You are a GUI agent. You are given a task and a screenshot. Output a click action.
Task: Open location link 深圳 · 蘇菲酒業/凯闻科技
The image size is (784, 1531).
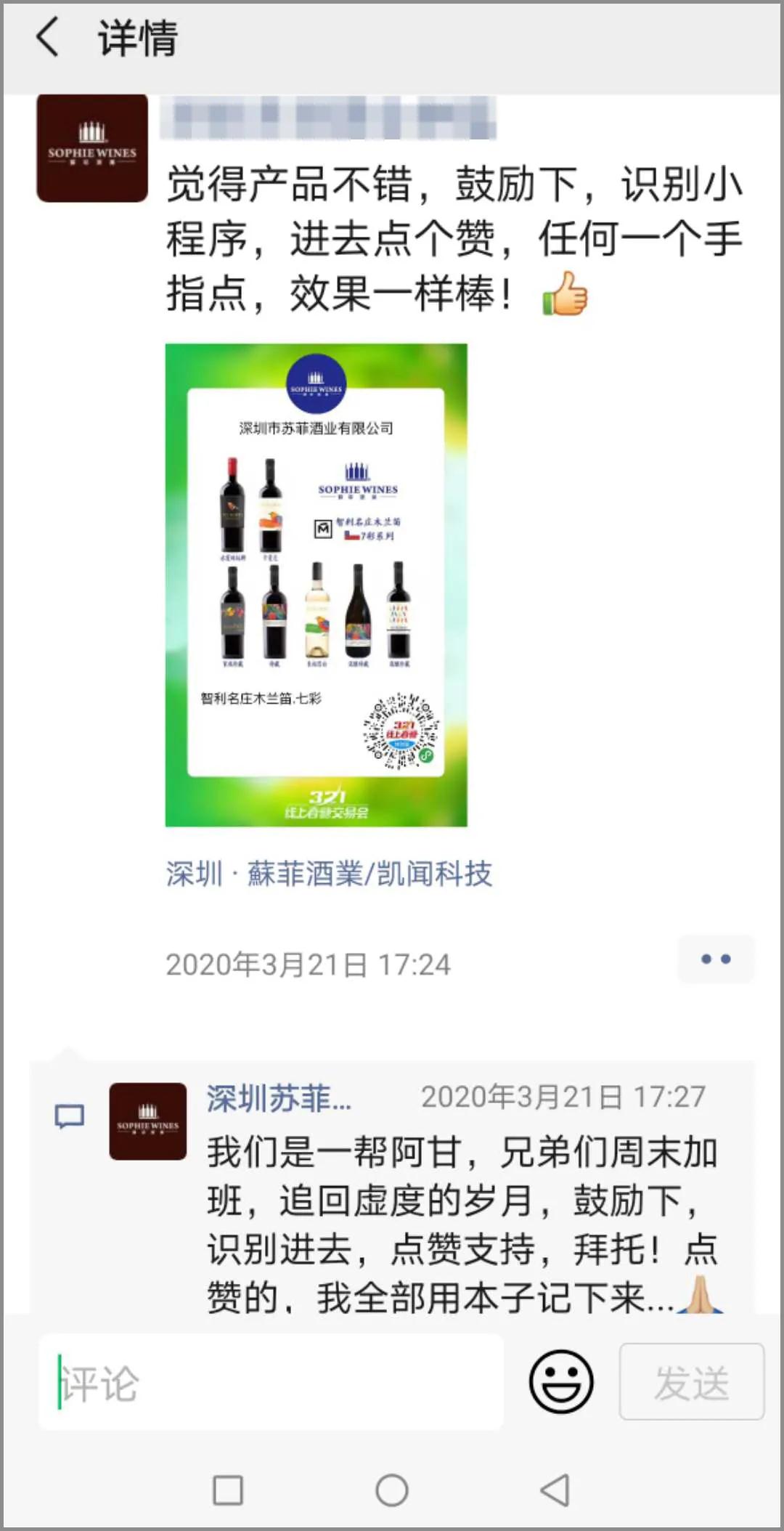click(329, 874)
